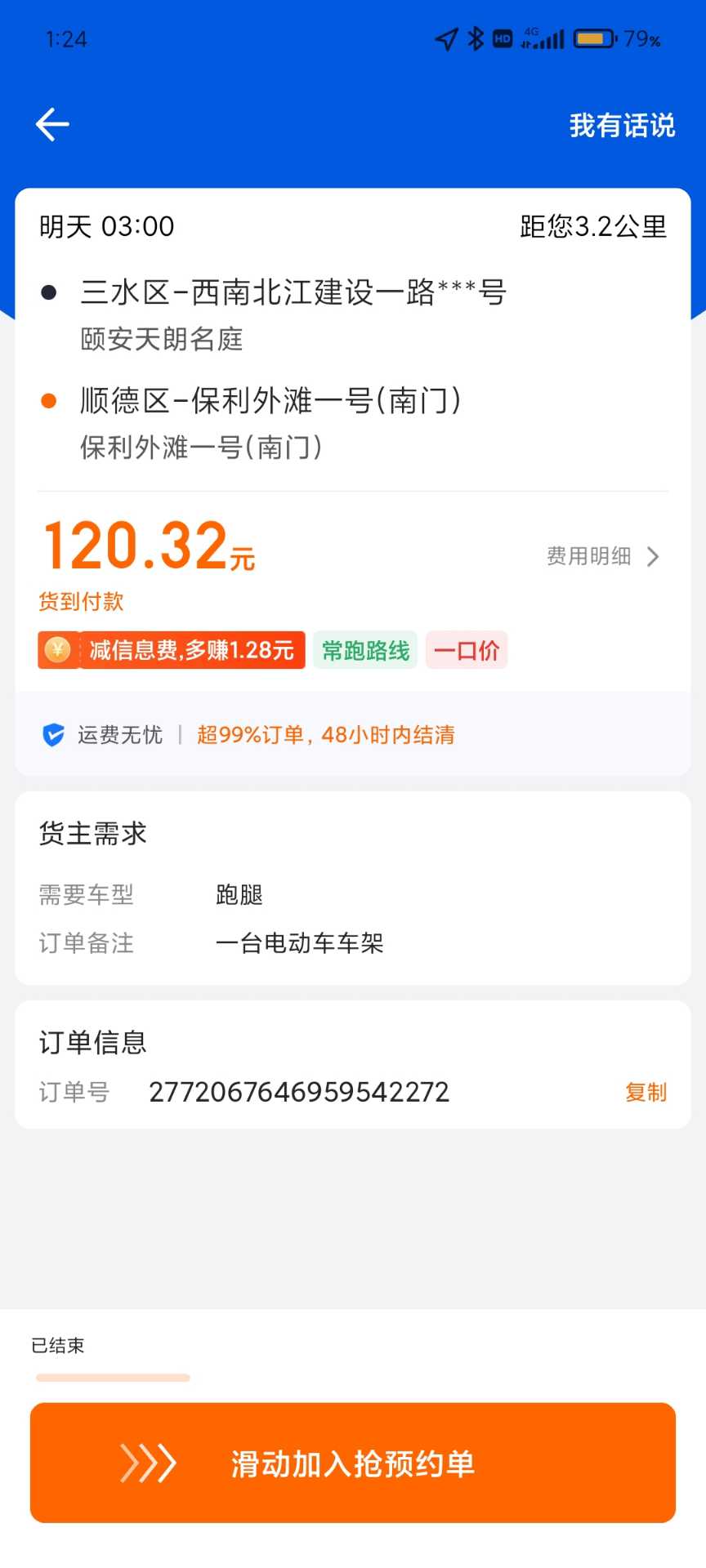Copy the order number with 复制
The image size is (706, 1568).
point(646,1092)
